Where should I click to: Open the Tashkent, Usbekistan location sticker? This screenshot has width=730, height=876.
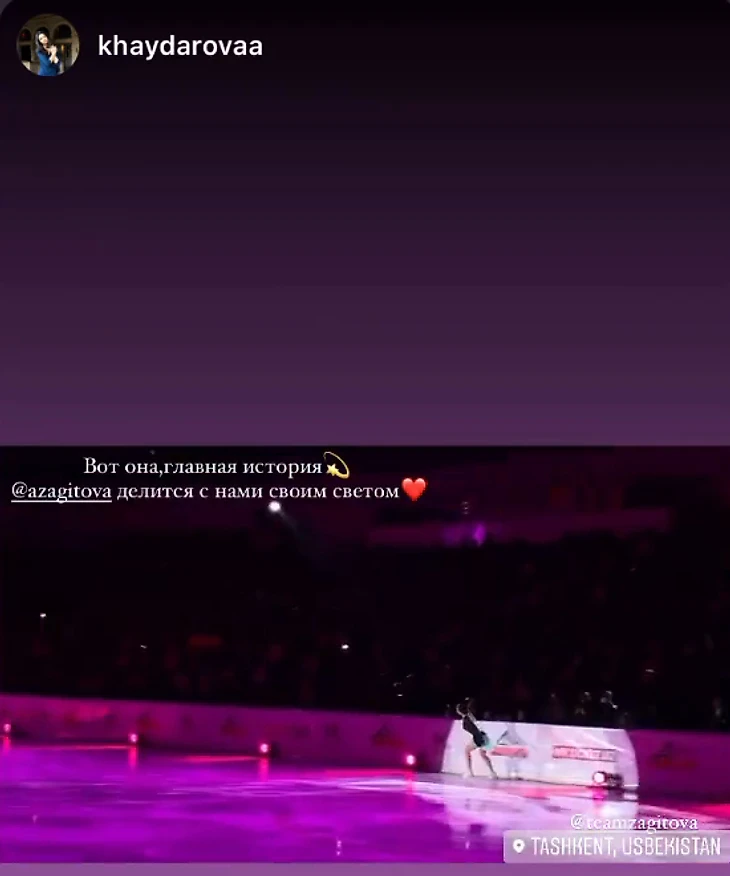616,846
